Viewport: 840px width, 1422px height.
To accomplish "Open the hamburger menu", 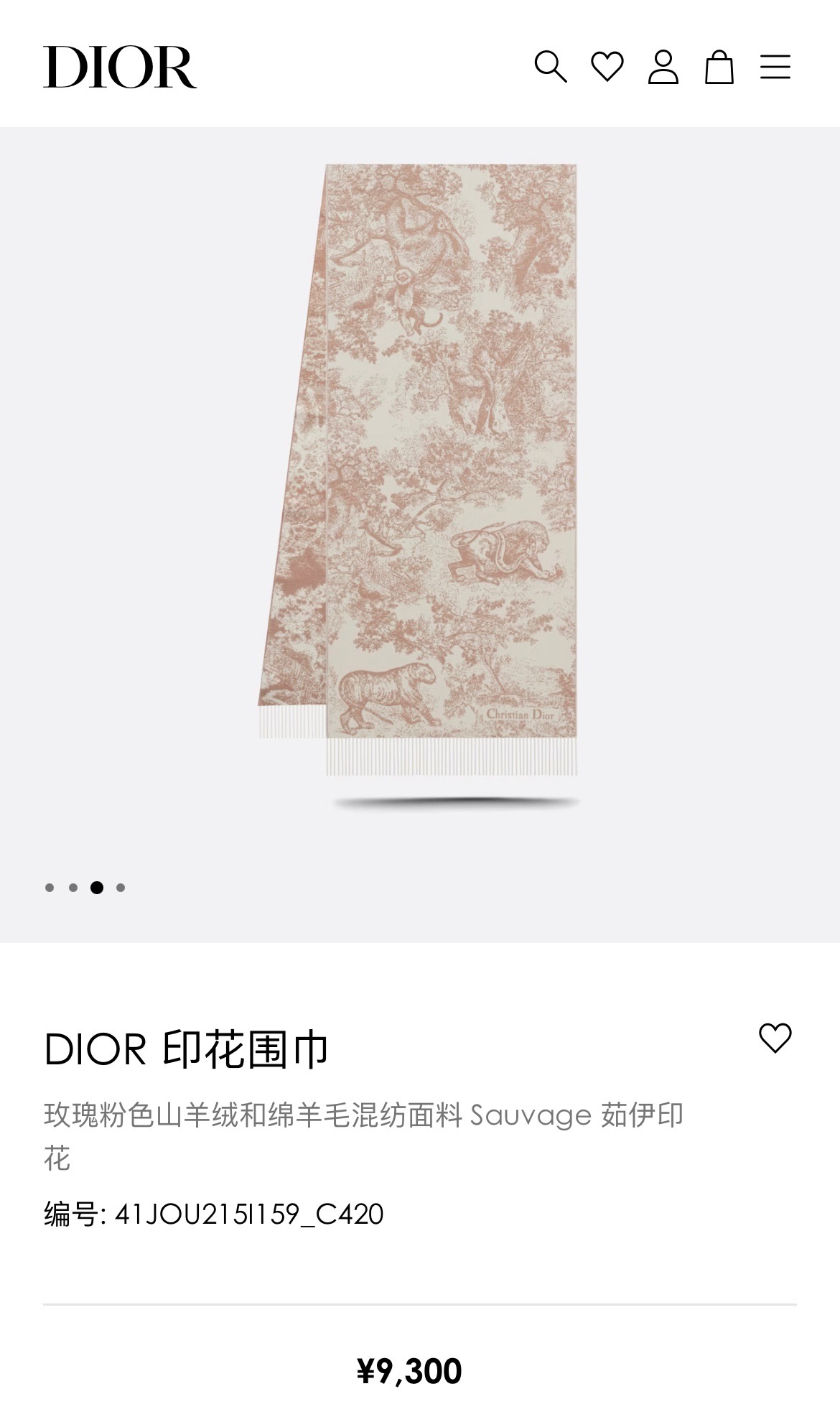I will [775, 67].
